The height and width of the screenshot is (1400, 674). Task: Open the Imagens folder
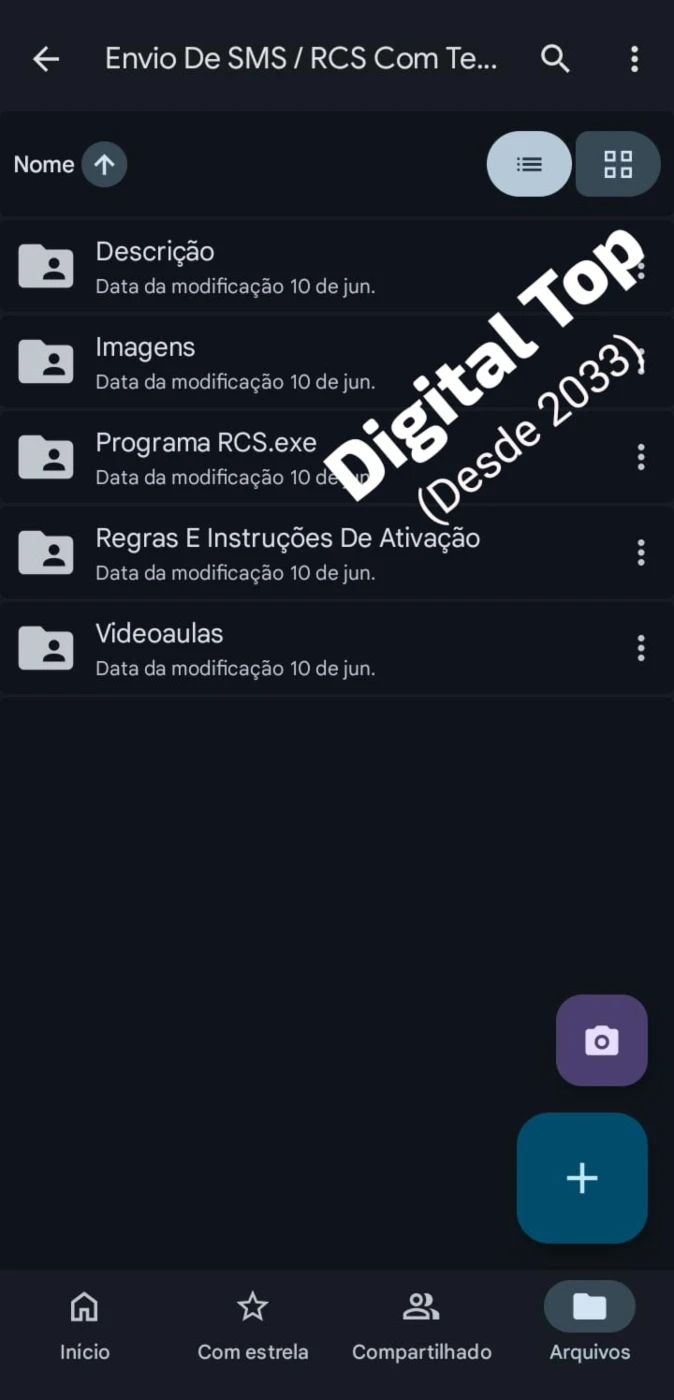(146, 361)
